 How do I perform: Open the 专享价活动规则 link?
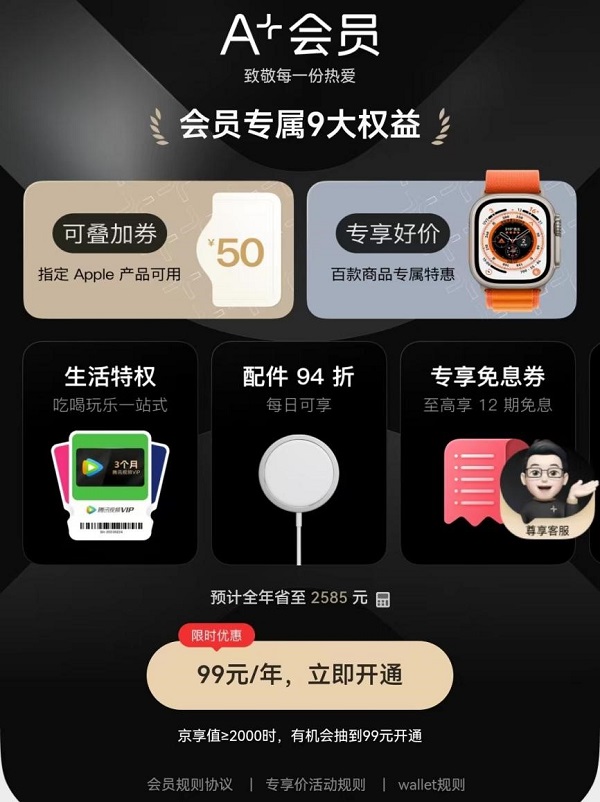(315, 784)
